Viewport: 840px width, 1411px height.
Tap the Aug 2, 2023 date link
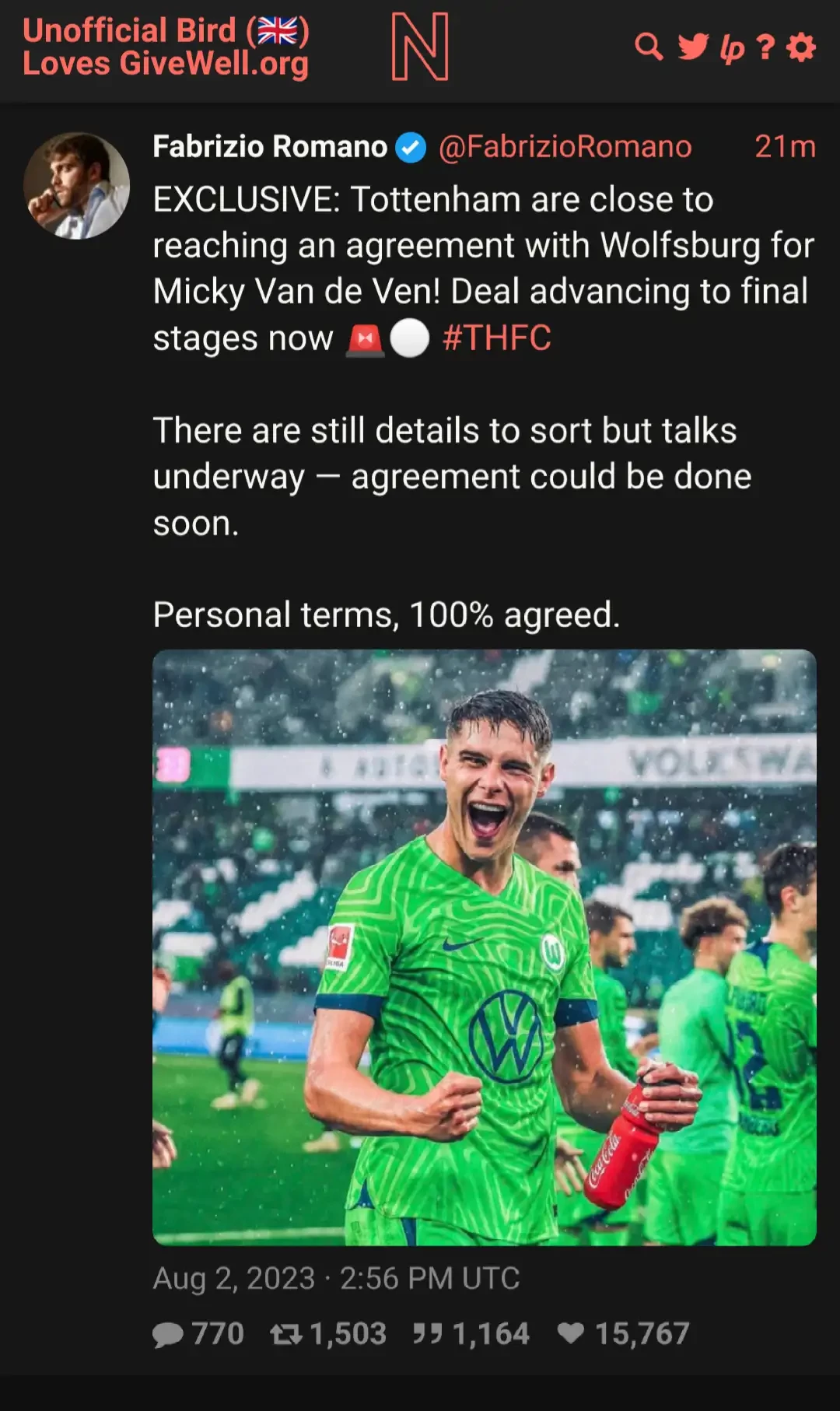(336, 1278)
